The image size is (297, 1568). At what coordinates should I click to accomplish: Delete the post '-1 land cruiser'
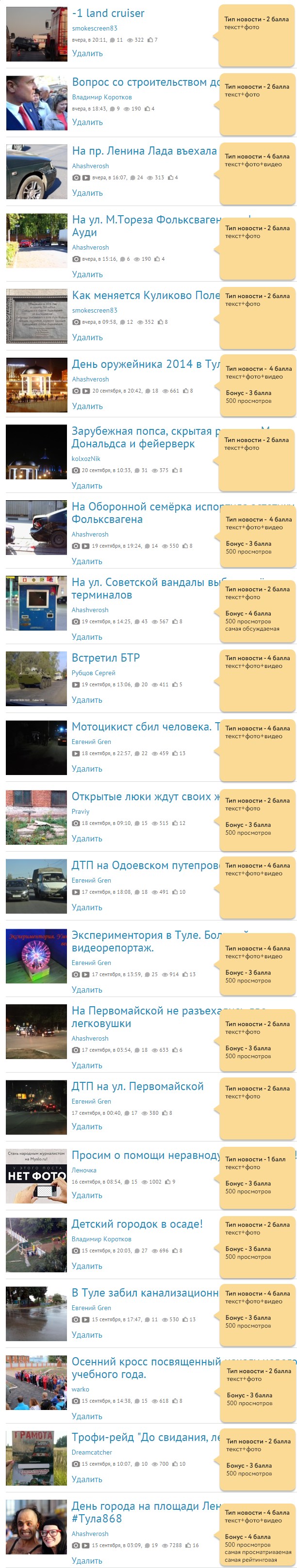(87, 54)
